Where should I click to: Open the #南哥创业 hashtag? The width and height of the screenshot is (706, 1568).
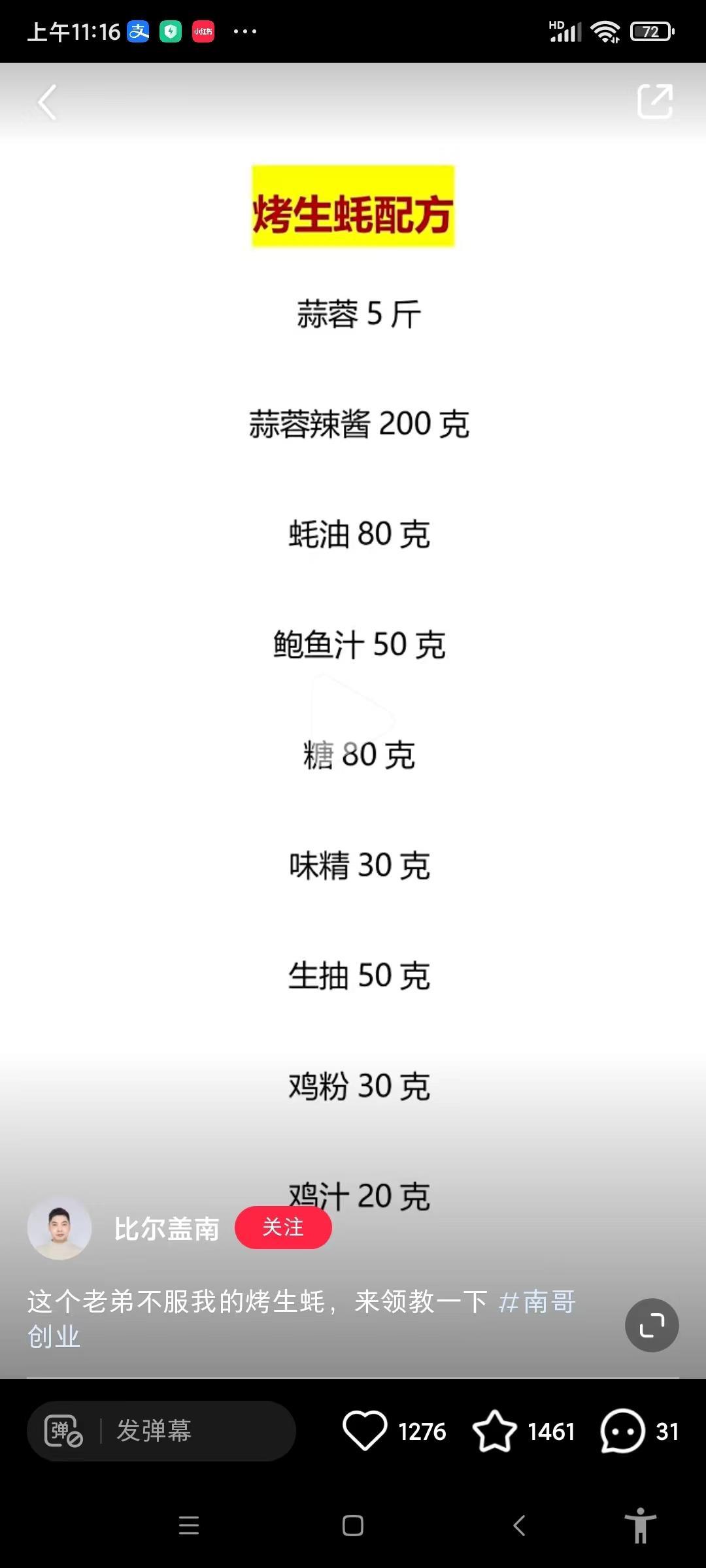[x=536, y=1301]
